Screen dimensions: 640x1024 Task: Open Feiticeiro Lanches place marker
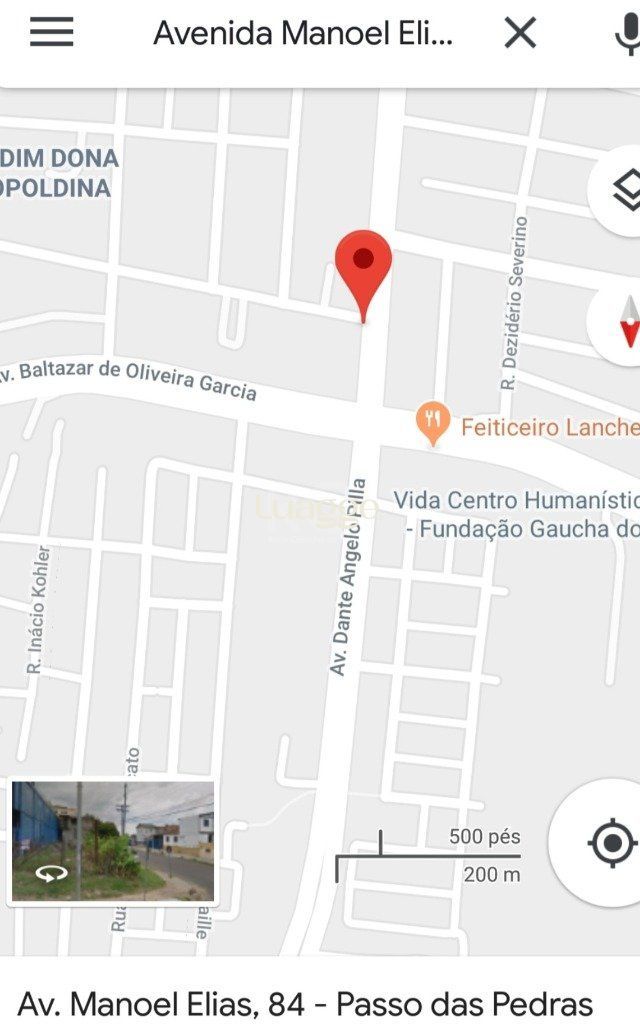click(431, 426)
